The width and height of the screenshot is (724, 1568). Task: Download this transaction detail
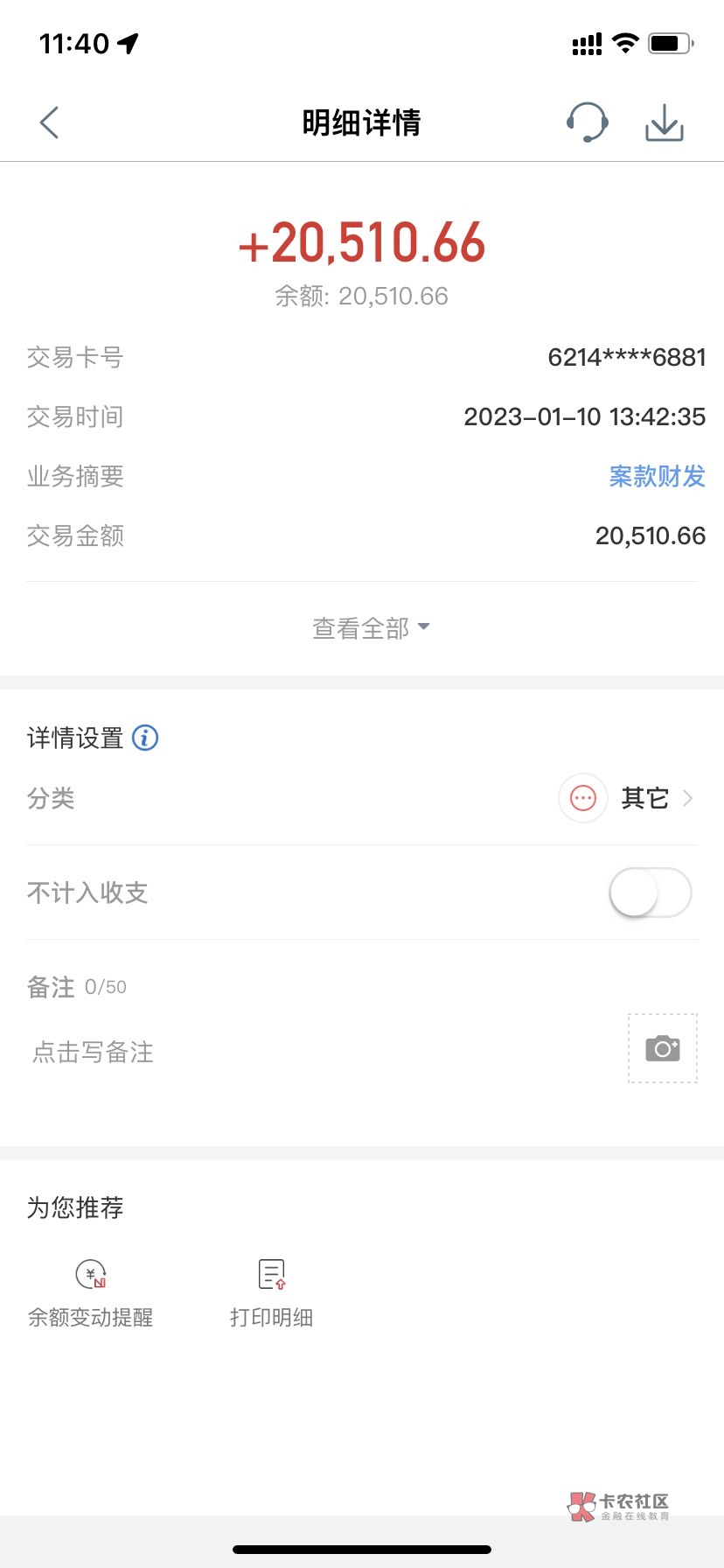coord(665,122)
